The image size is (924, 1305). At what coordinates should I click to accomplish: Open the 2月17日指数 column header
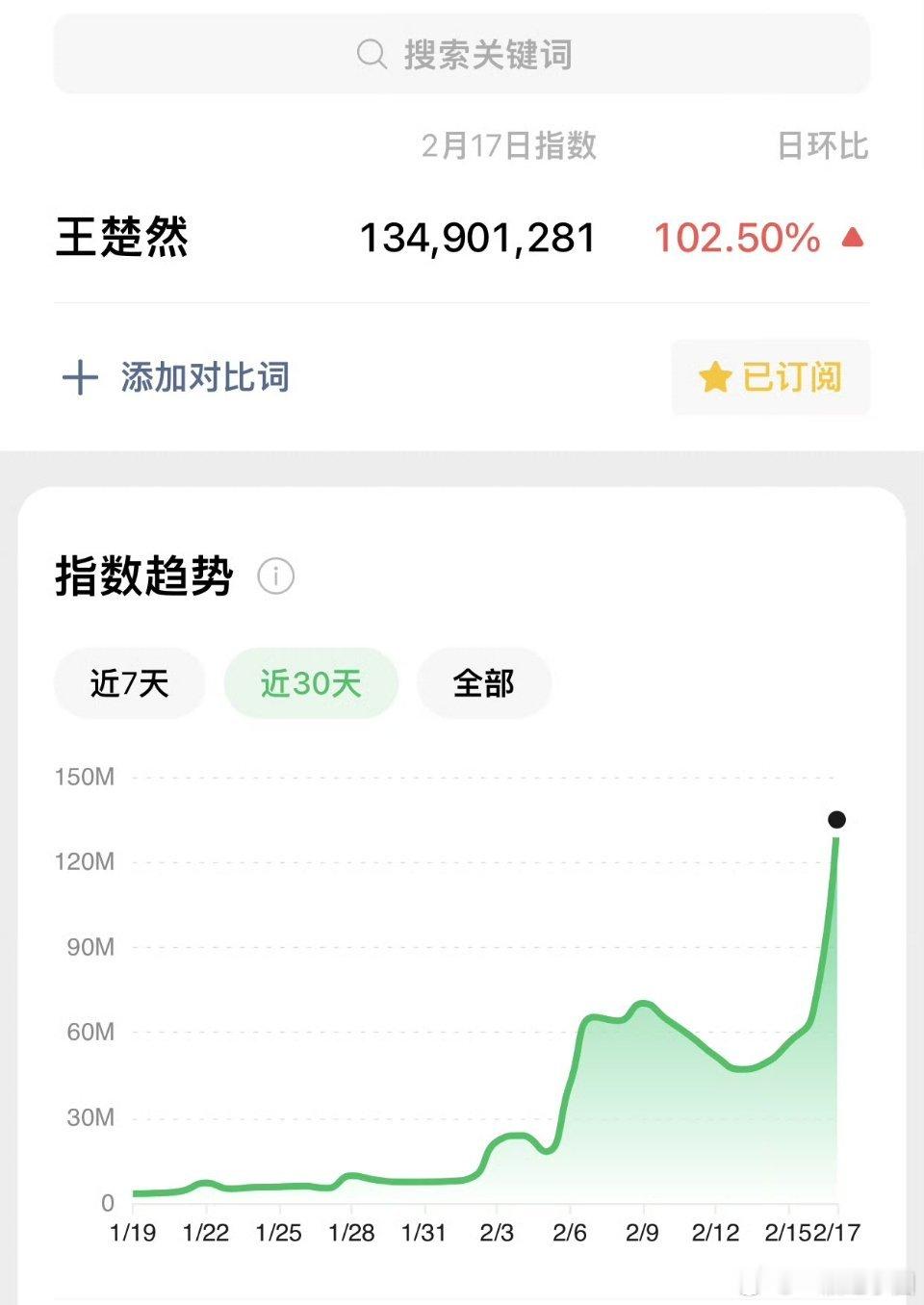pyautogui.click(x=511, y=146)
